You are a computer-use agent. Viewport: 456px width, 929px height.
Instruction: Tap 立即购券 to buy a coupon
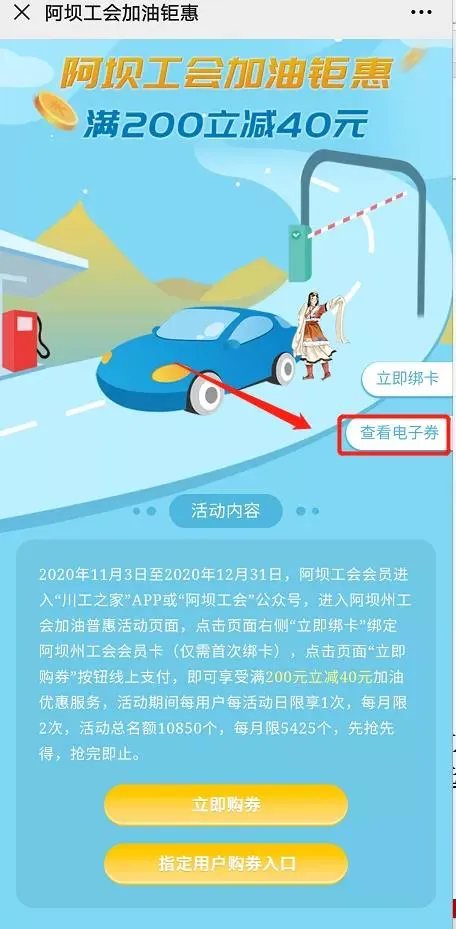[226, 804]
